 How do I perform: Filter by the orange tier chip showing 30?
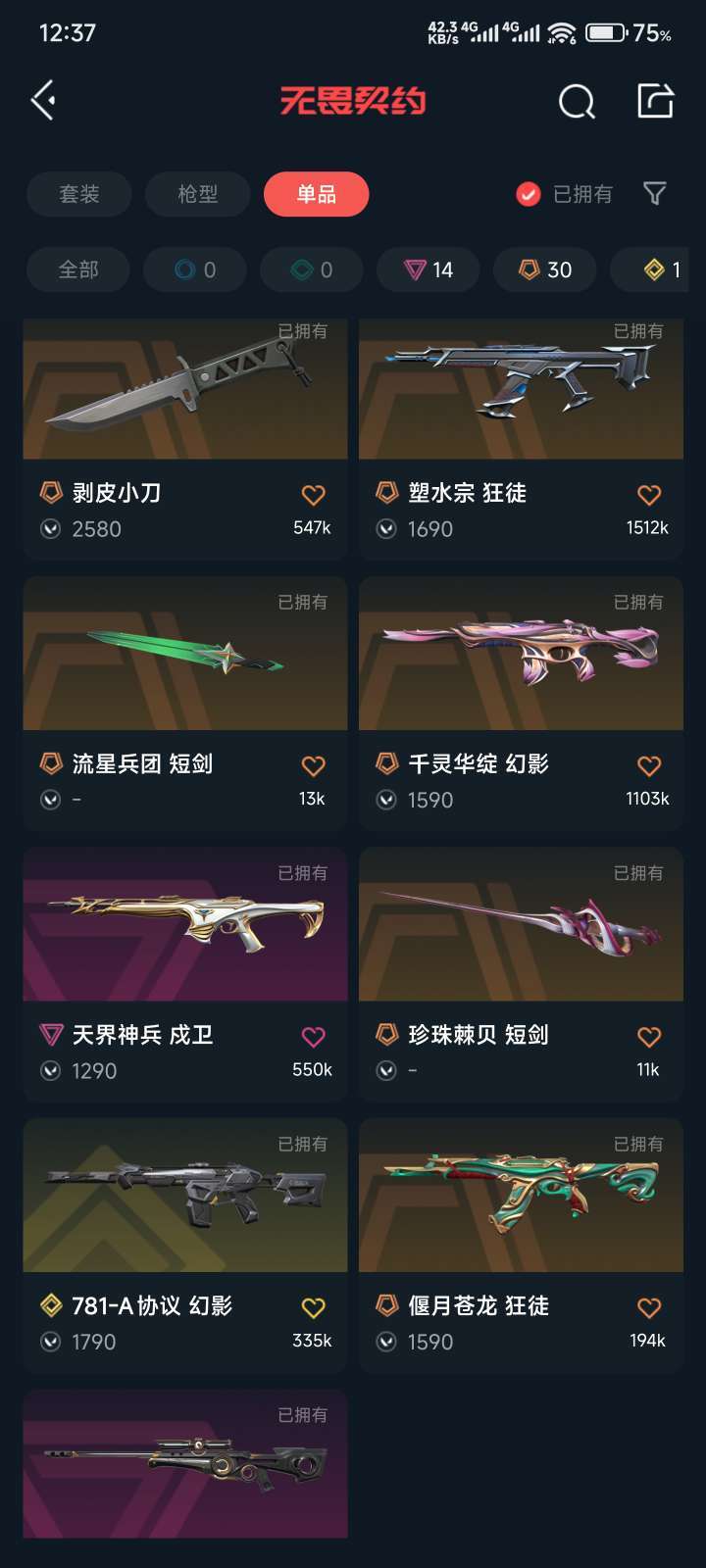pos(545,269)
